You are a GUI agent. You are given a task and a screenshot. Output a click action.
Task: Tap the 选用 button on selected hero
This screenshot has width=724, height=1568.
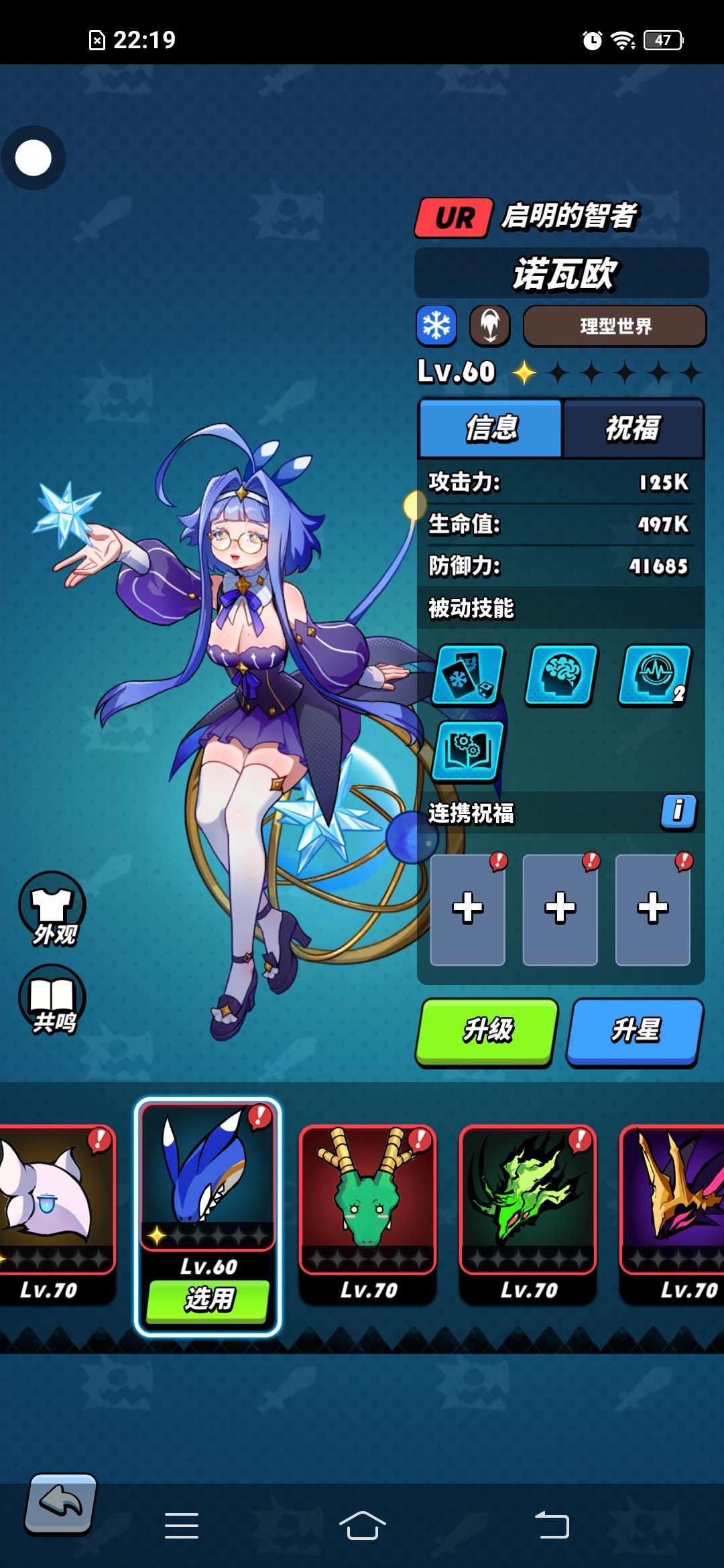(208, 1300)
